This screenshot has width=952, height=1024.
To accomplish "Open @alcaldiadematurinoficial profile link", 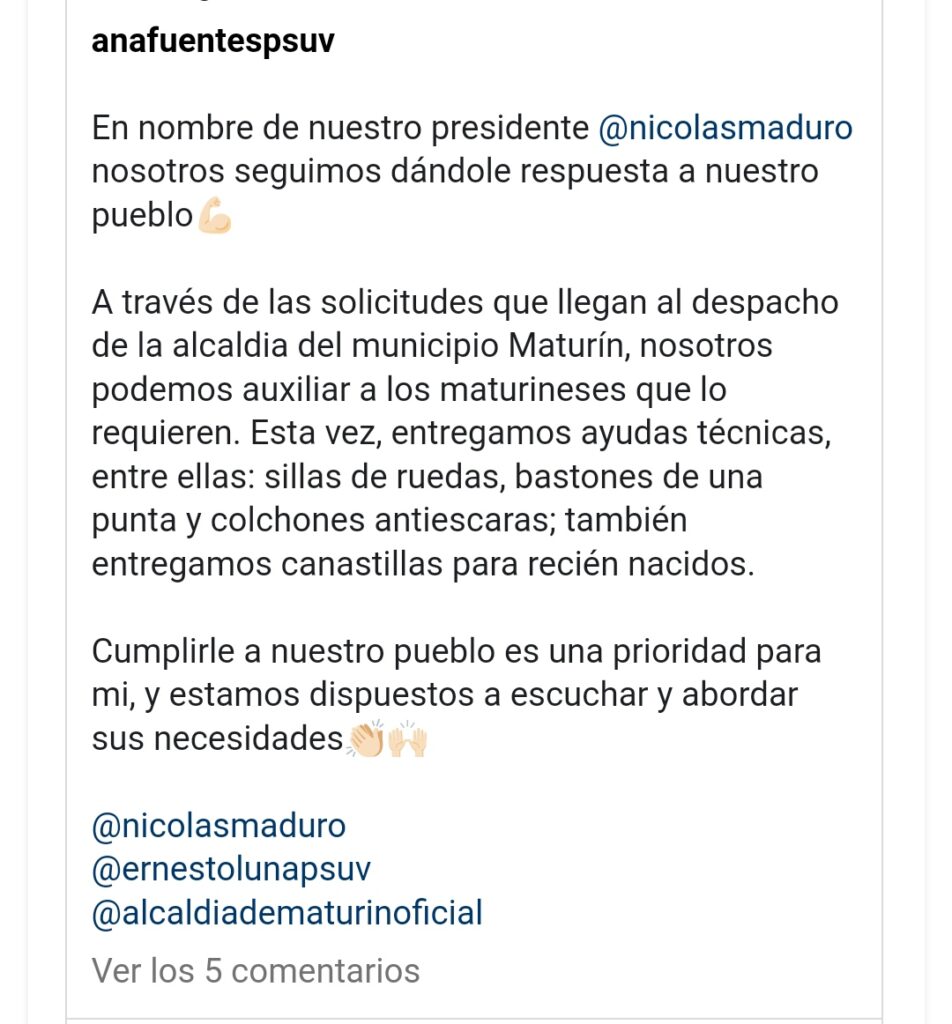I will pos(287,913).
